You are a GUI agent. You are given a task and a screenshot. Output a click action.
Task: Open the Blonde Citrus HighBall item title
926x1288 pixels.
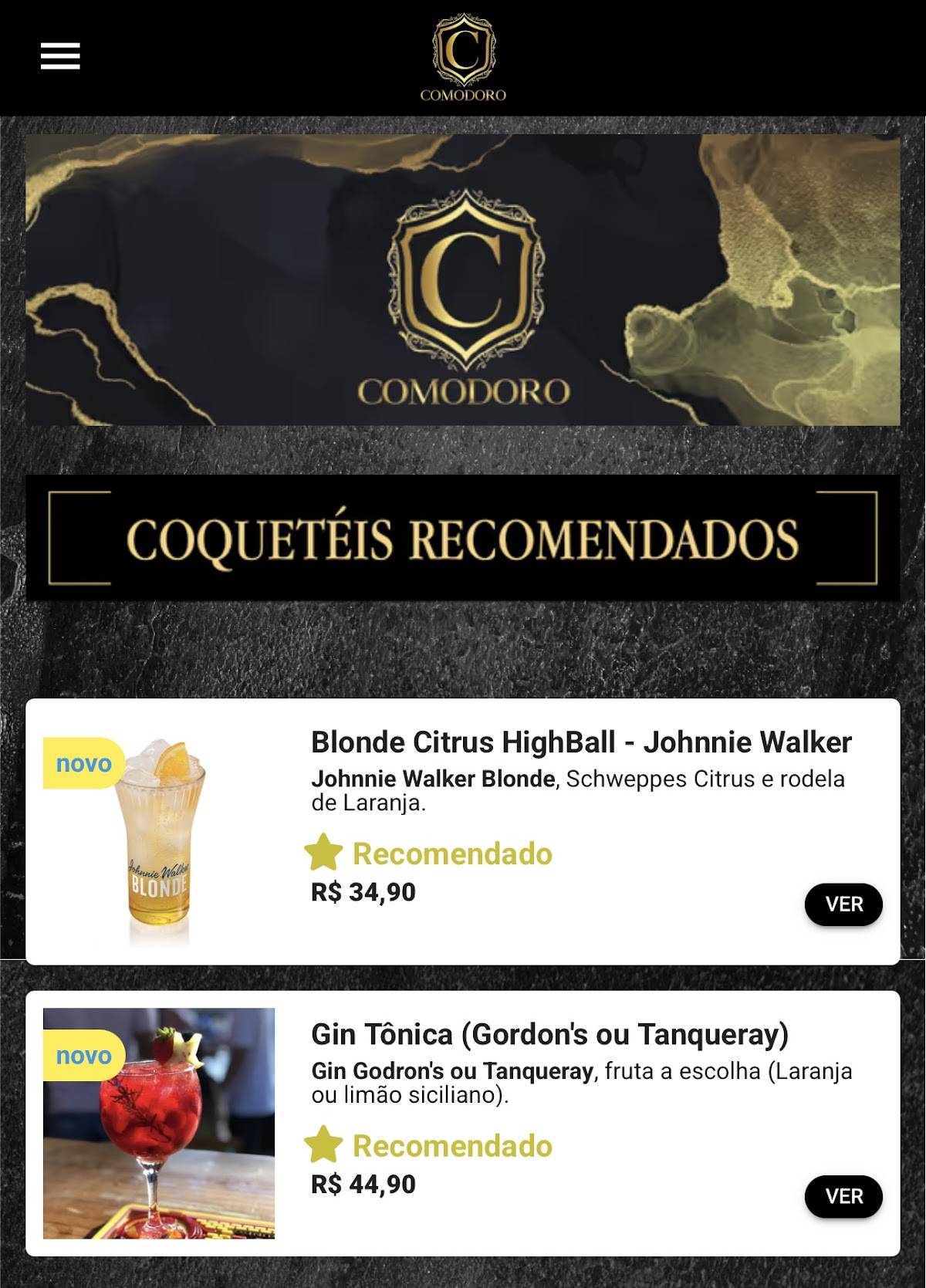coord(580,742)
